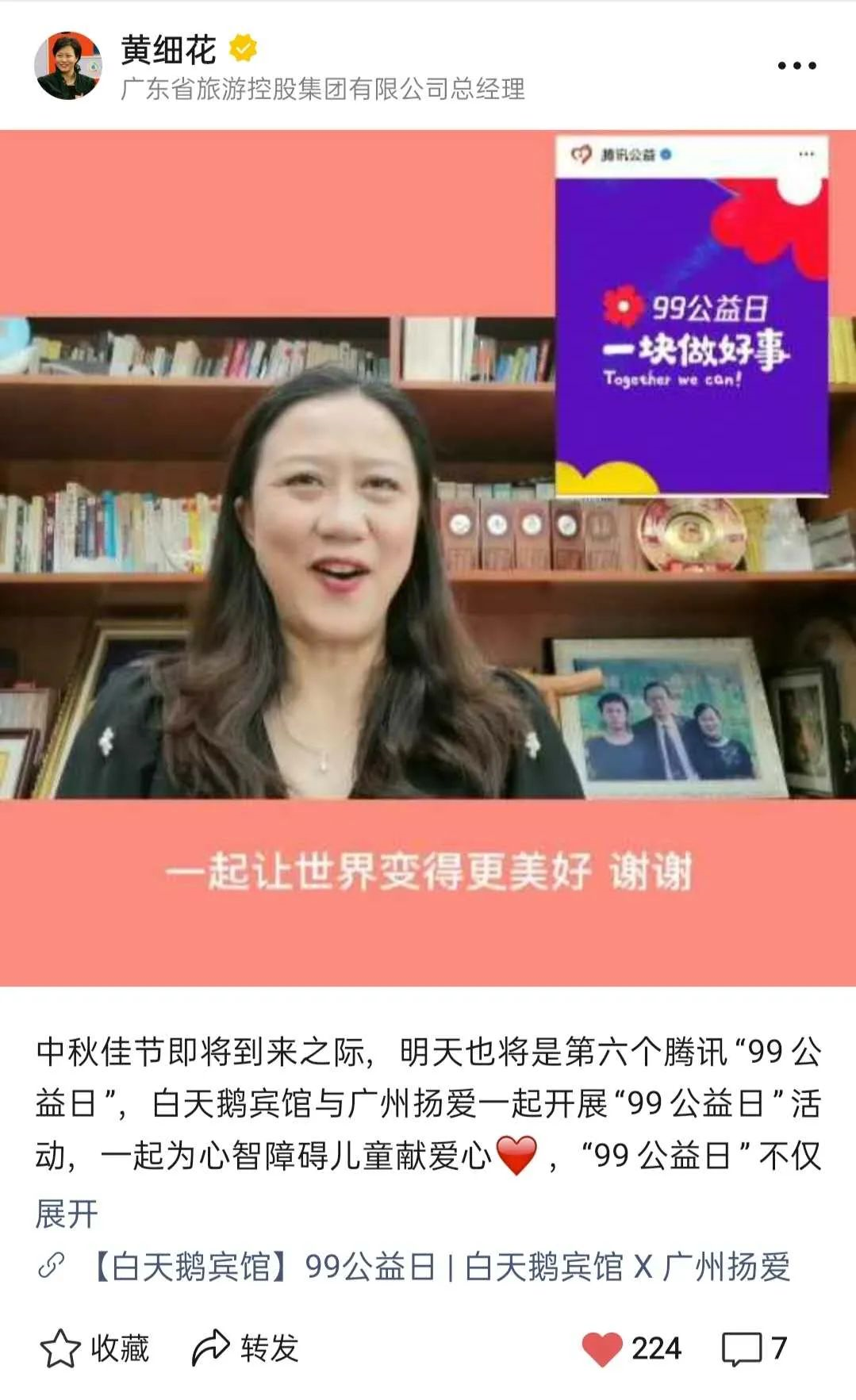Viewport: 856px width, 1400px height.
Task: Share this post via 转发
Action: coord(246,1348)
